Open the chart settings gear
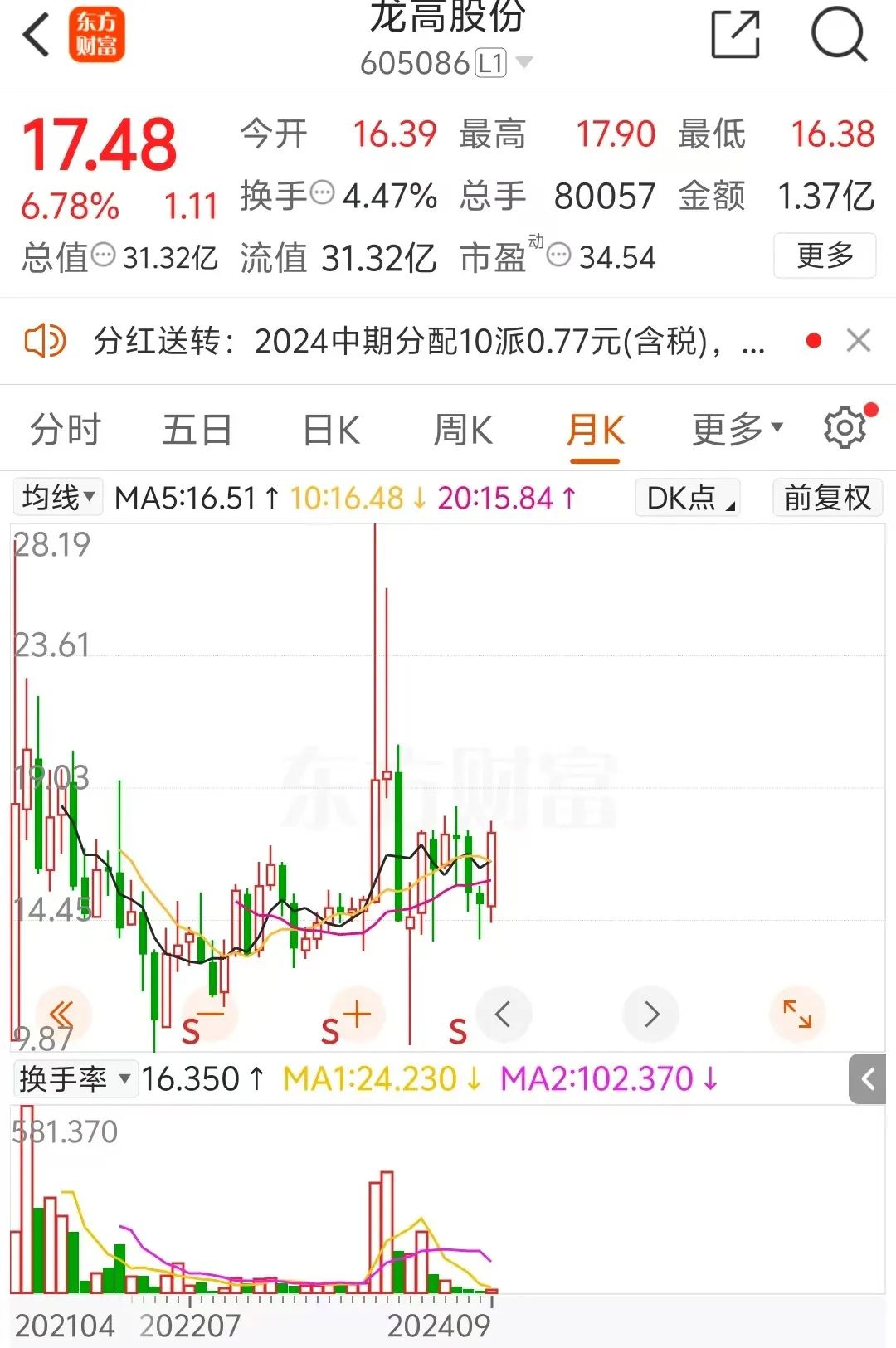The image size is (896, 1348). point(845,427)
